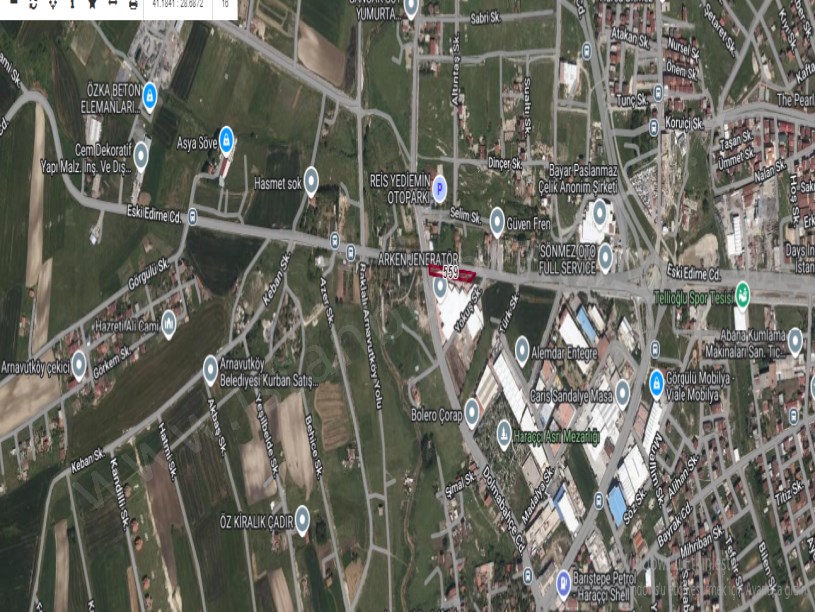The width and height of the screenshot is (815, 612).
Task: Open the Özka Beton Elemanları marker
Action: click(150, 95)
